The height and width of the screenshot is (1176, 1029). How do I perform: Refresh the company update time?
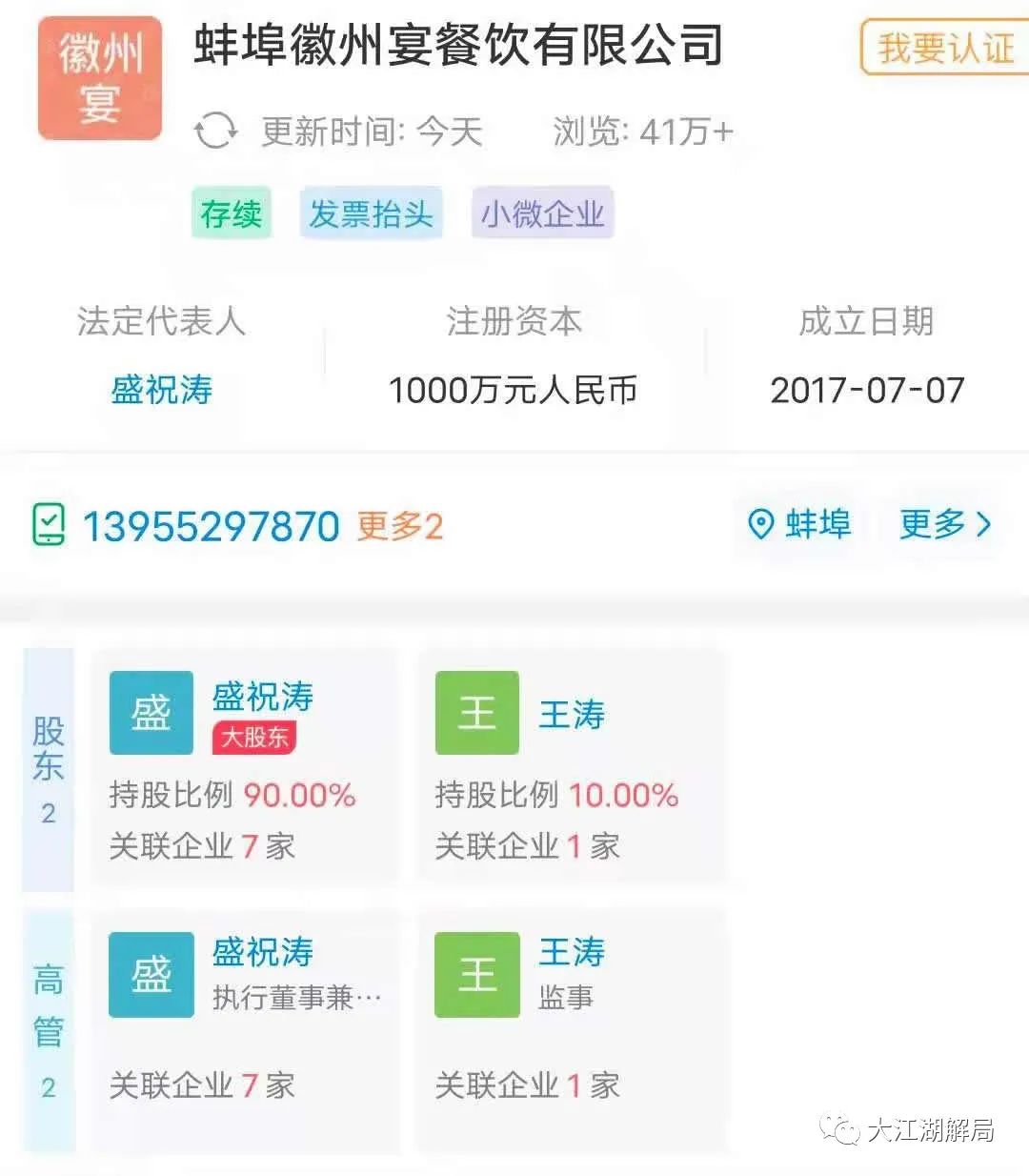tap(216, 131)
